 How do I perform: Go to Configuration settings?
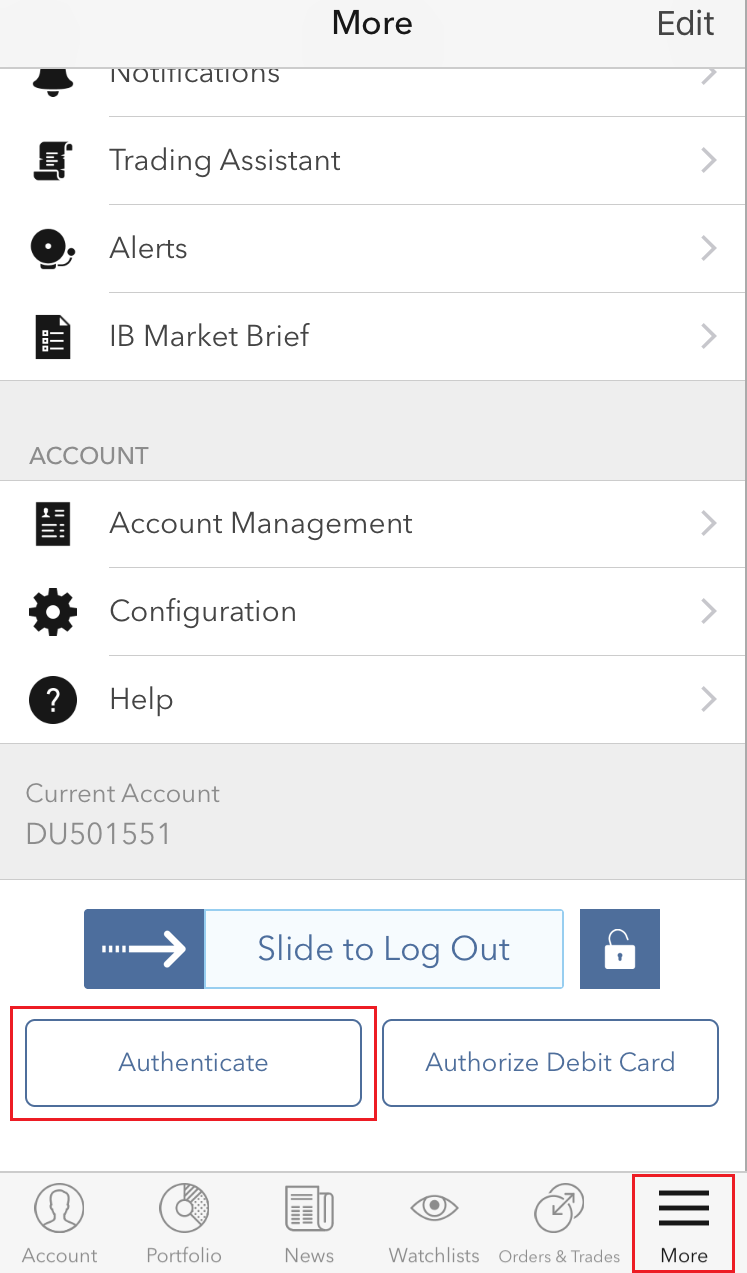coord(373,612)
